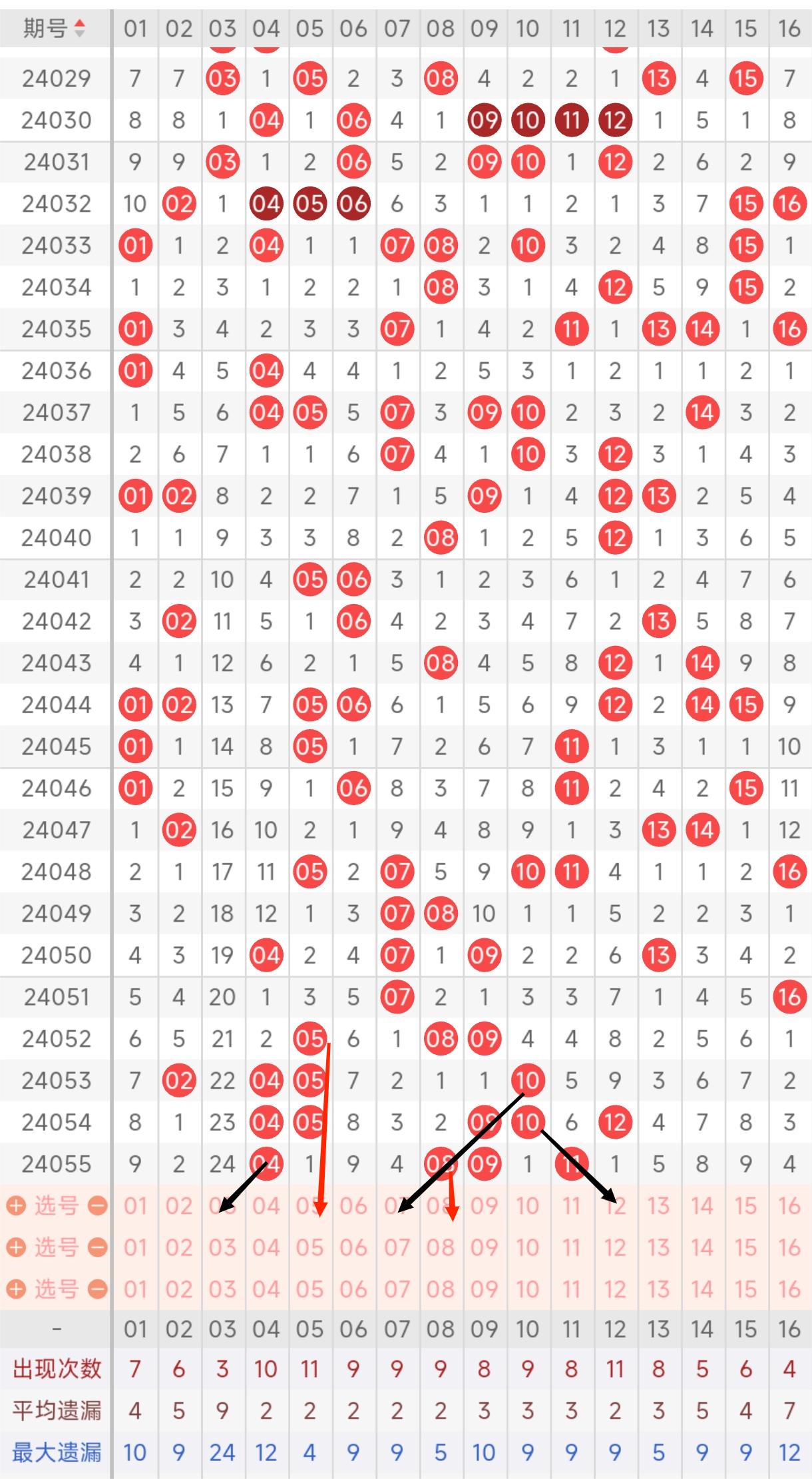
Task: Tap the minus icon on the first 选号 row
Action: pyautogui.click(x=98, y=1205)
